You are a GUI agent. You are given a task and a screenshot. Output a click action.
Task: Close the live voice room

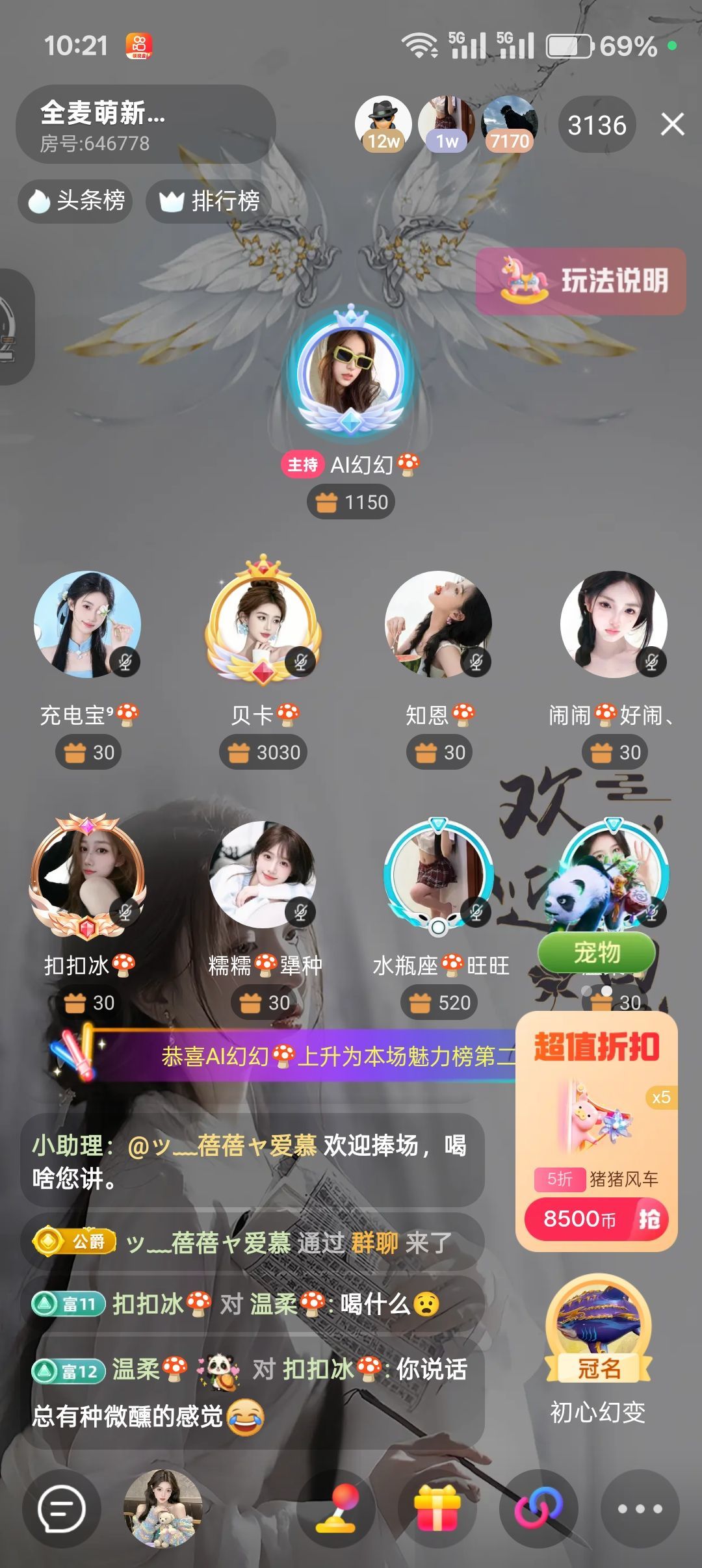coord(672,124)
